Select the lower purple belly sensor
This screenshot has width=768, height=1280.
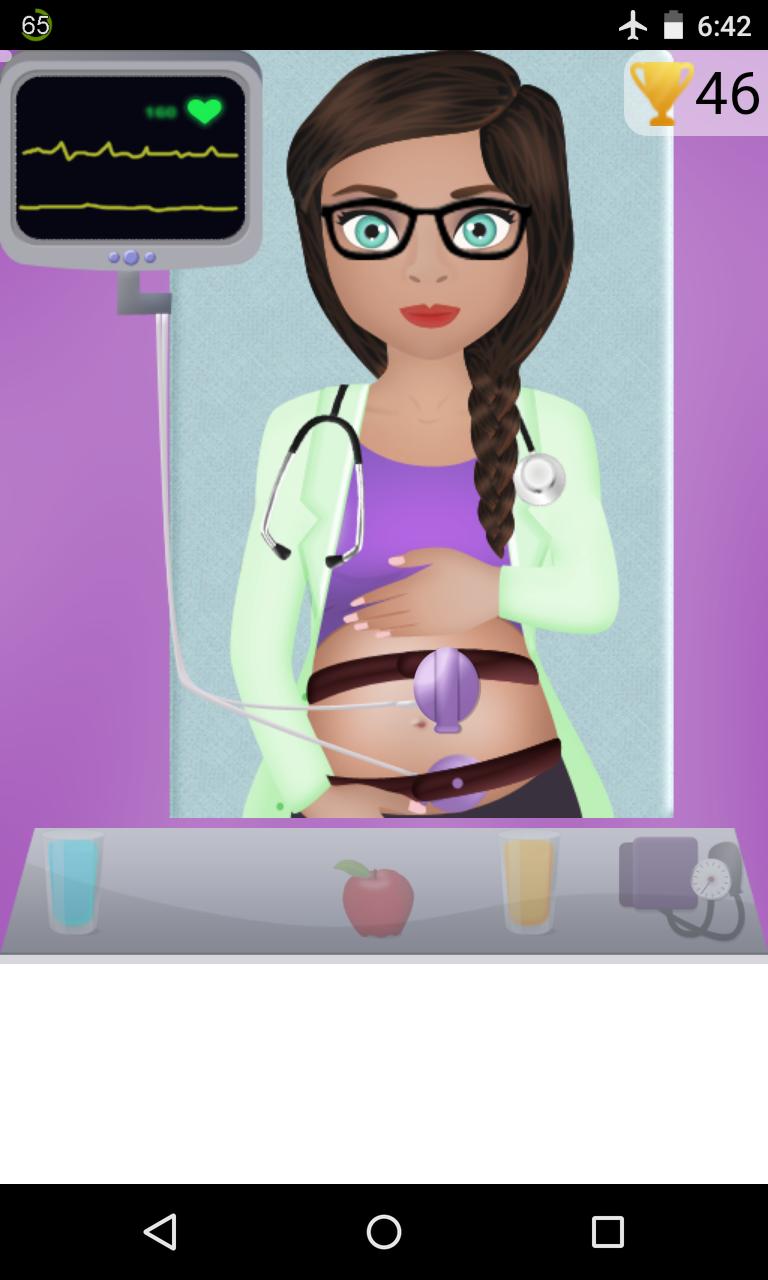(455, 785)
